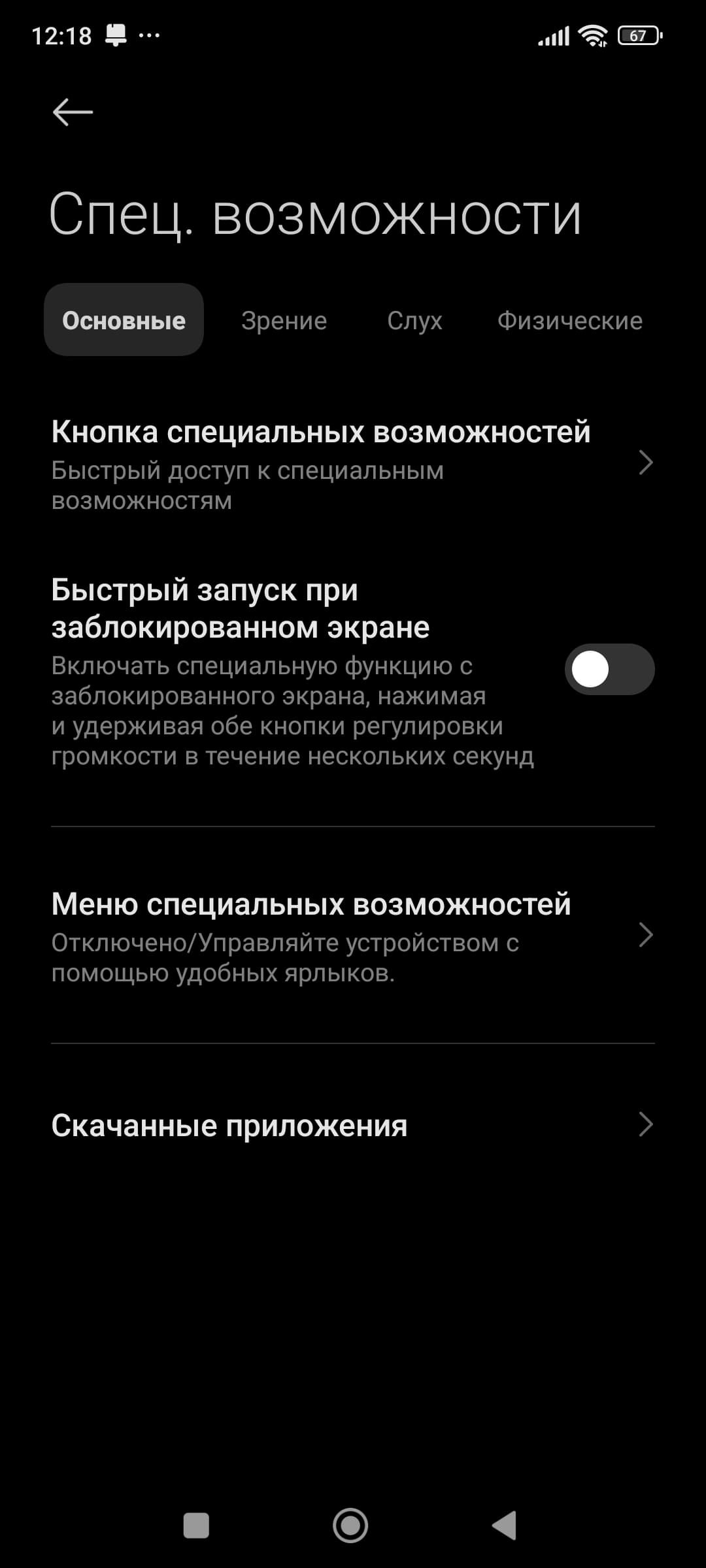
Task: Open the Физические tab
Action: click(569, 320)
